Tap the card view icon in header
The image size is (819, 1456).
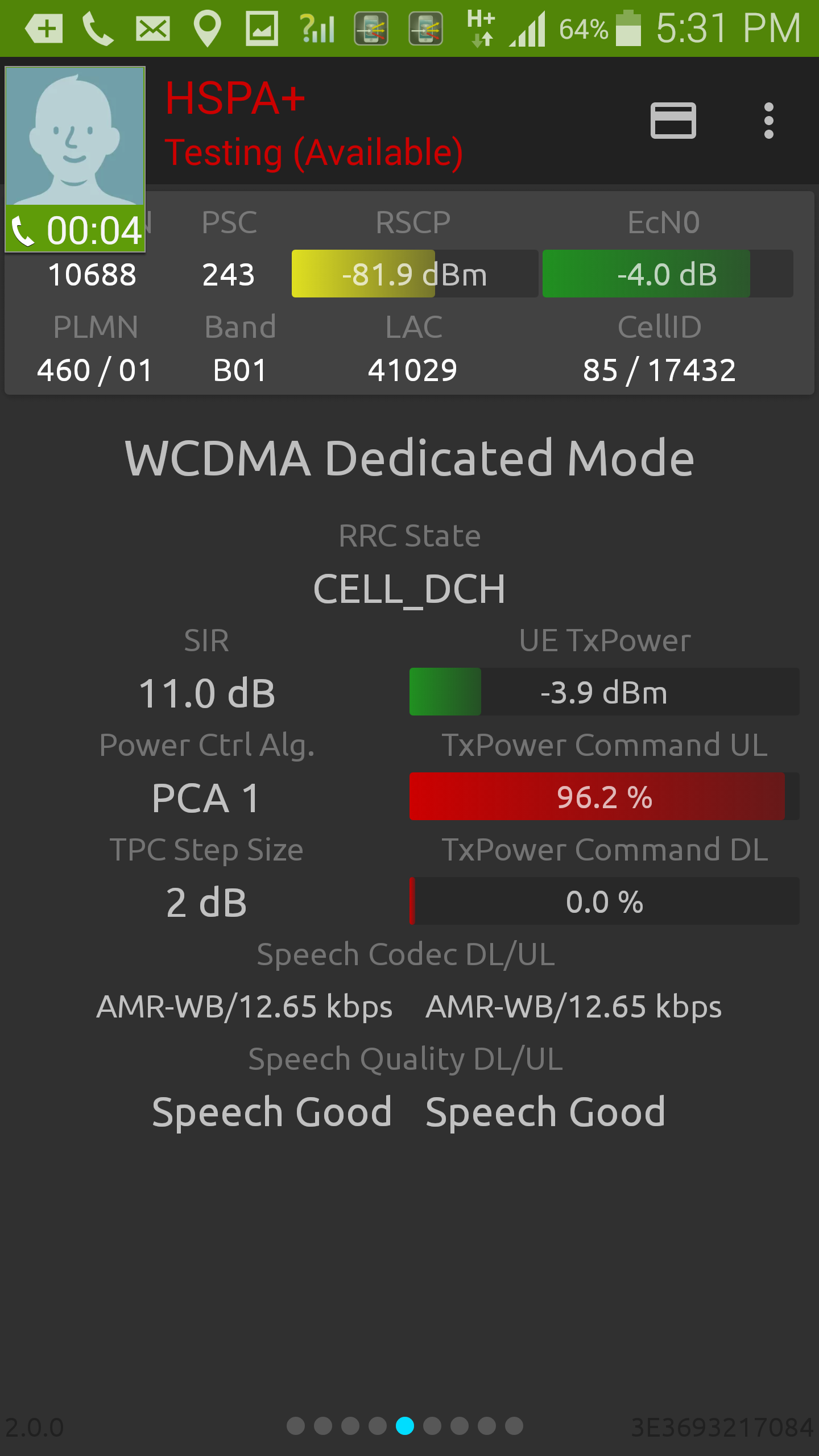673,121
